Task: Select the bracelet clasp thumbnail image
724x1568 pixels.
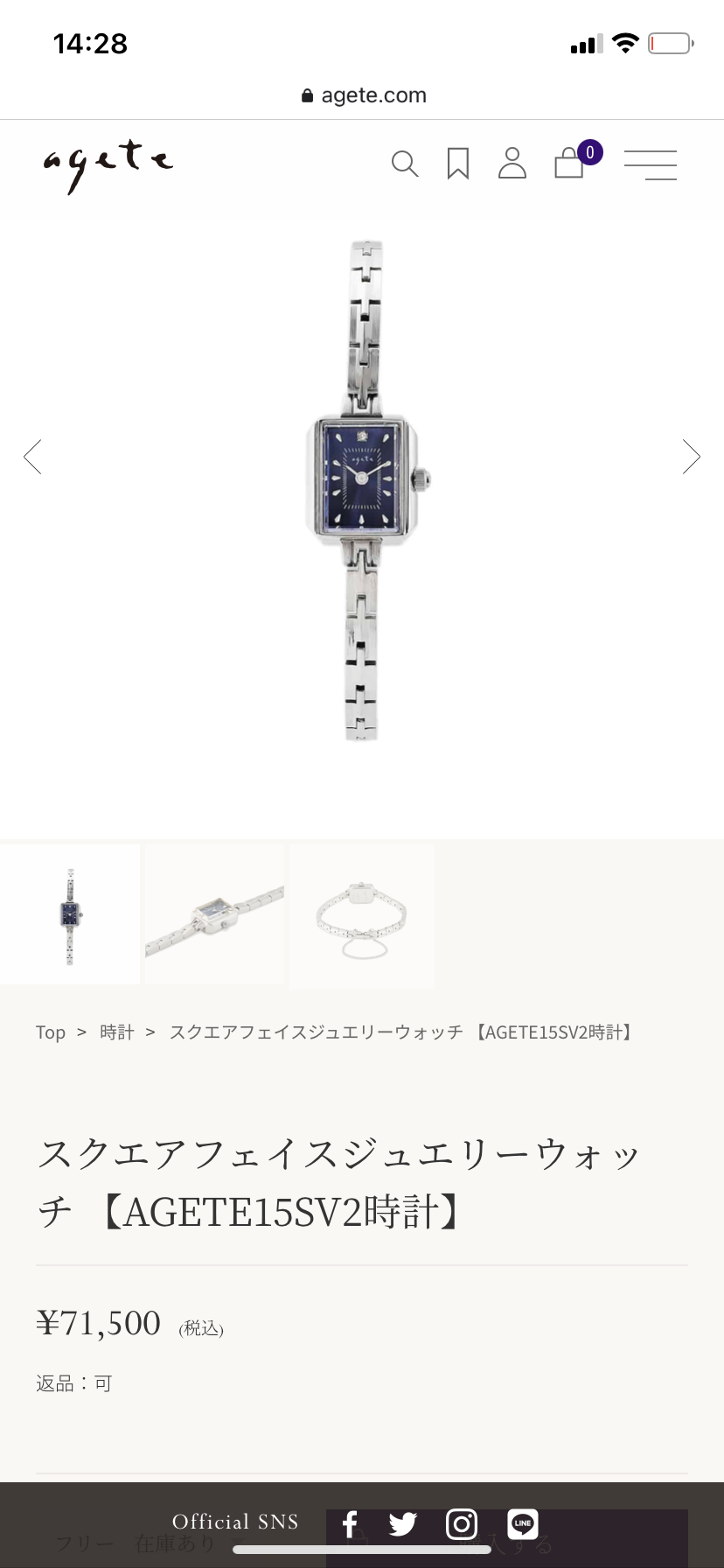Action: point(213,916)
